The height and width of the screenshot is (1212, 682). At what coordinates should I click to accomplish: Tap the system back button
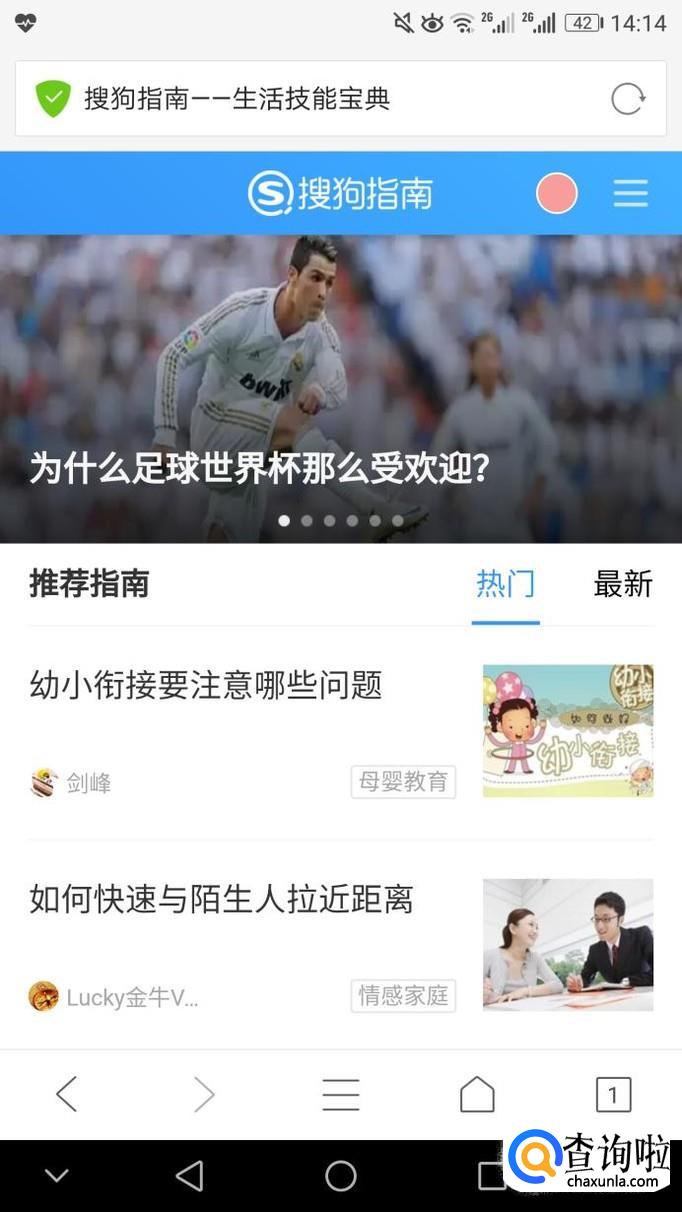[x=189, y=1176]
